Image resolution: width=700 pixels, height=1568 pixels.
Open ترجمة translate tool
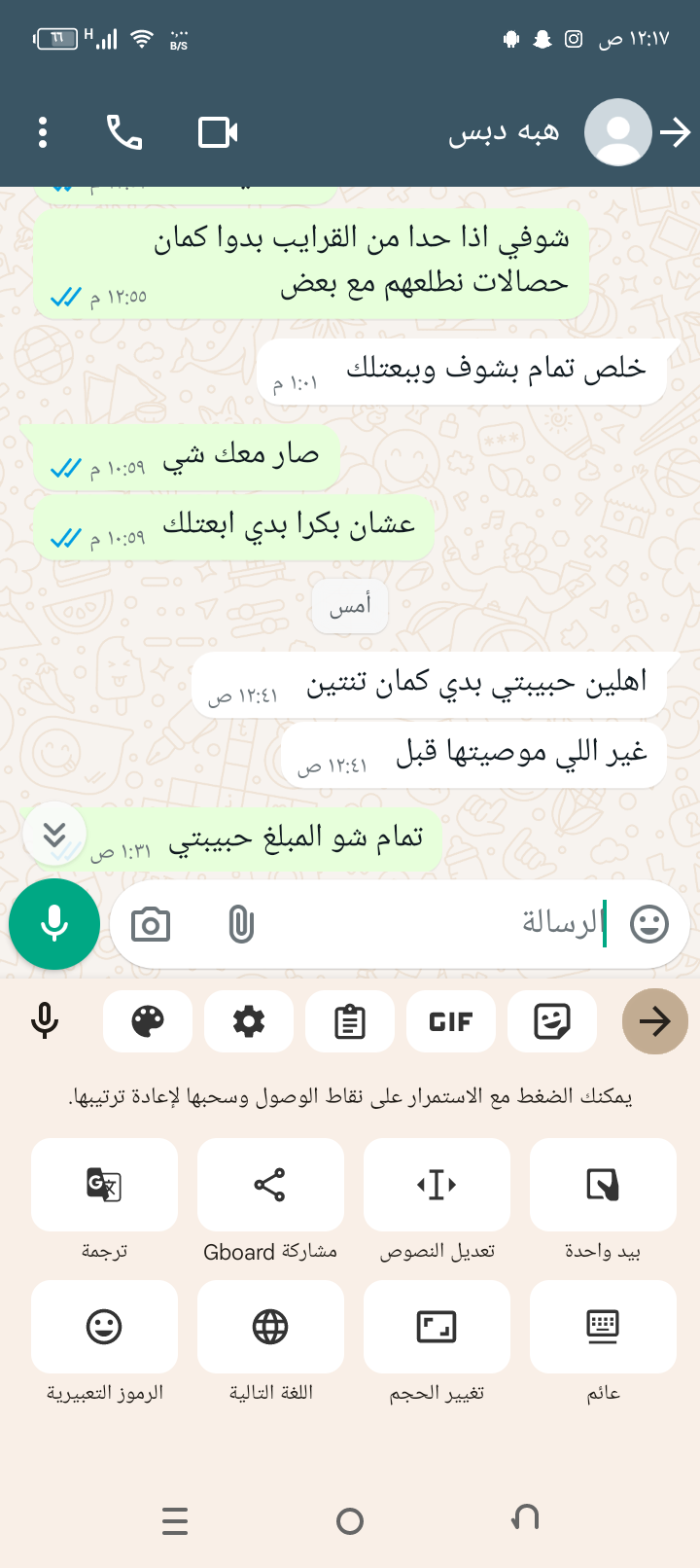104,1185
